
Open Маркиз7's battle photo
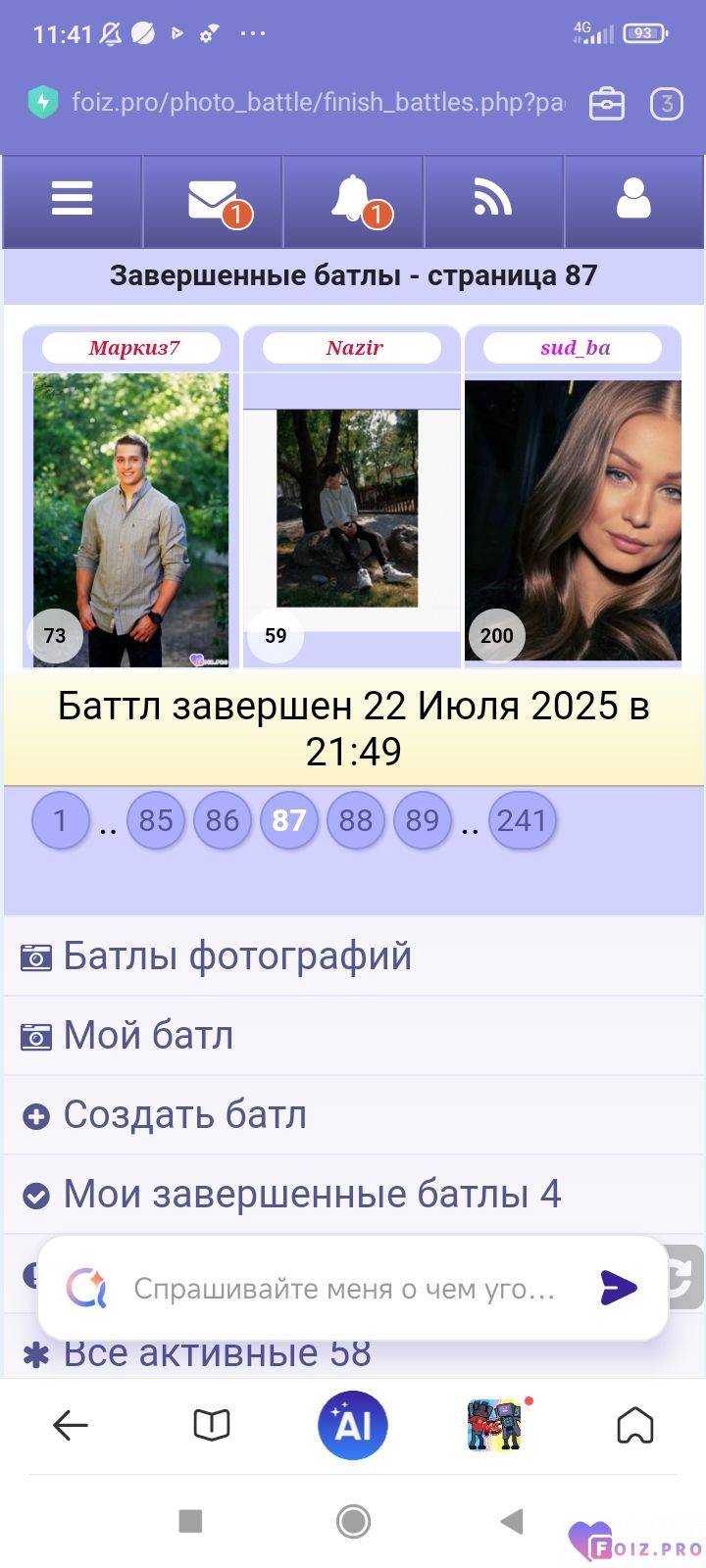[x=131, y=519]
